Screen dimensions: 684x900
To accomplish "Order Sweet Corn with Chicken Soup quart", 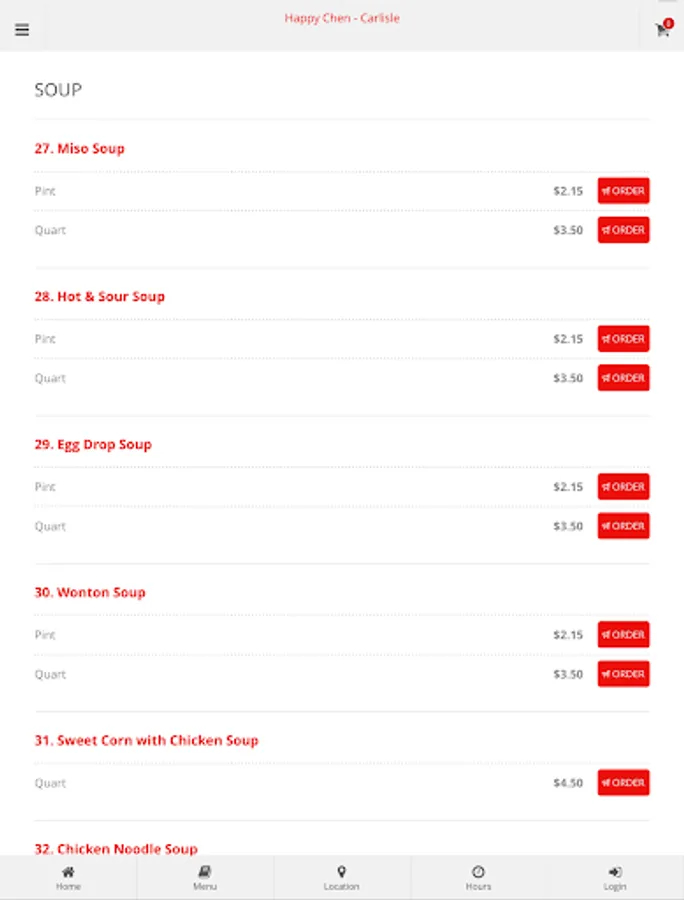I will tap(623, 783).
